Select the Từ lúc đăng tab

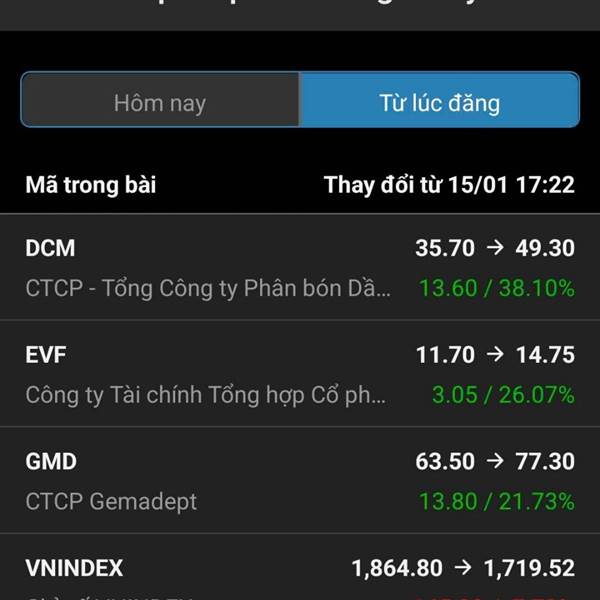[439, 100]
